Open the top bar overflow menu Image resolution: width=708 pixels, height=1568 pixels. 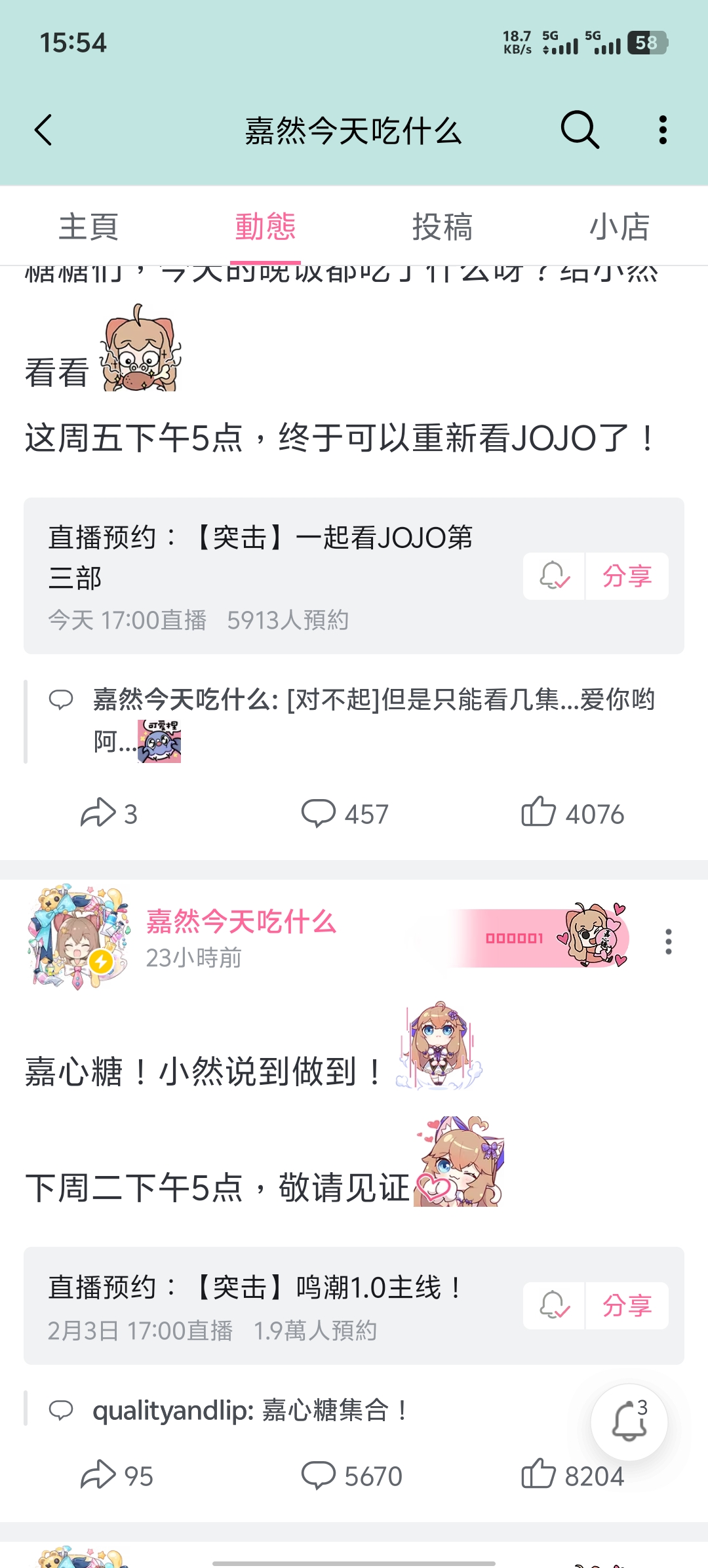click(x=663, y=130)
